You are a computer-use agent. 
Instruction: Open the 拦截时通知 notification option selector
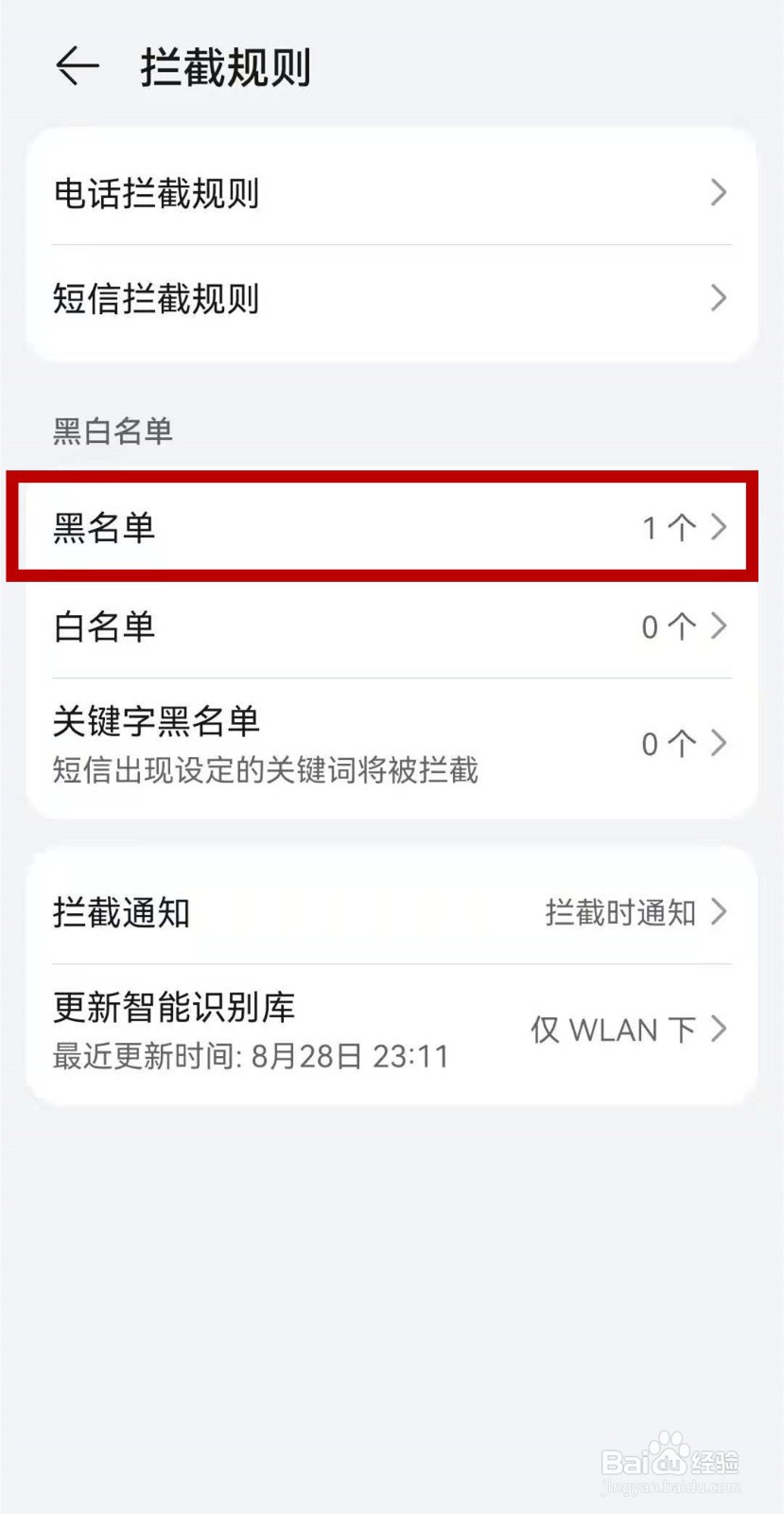[624, 912]
